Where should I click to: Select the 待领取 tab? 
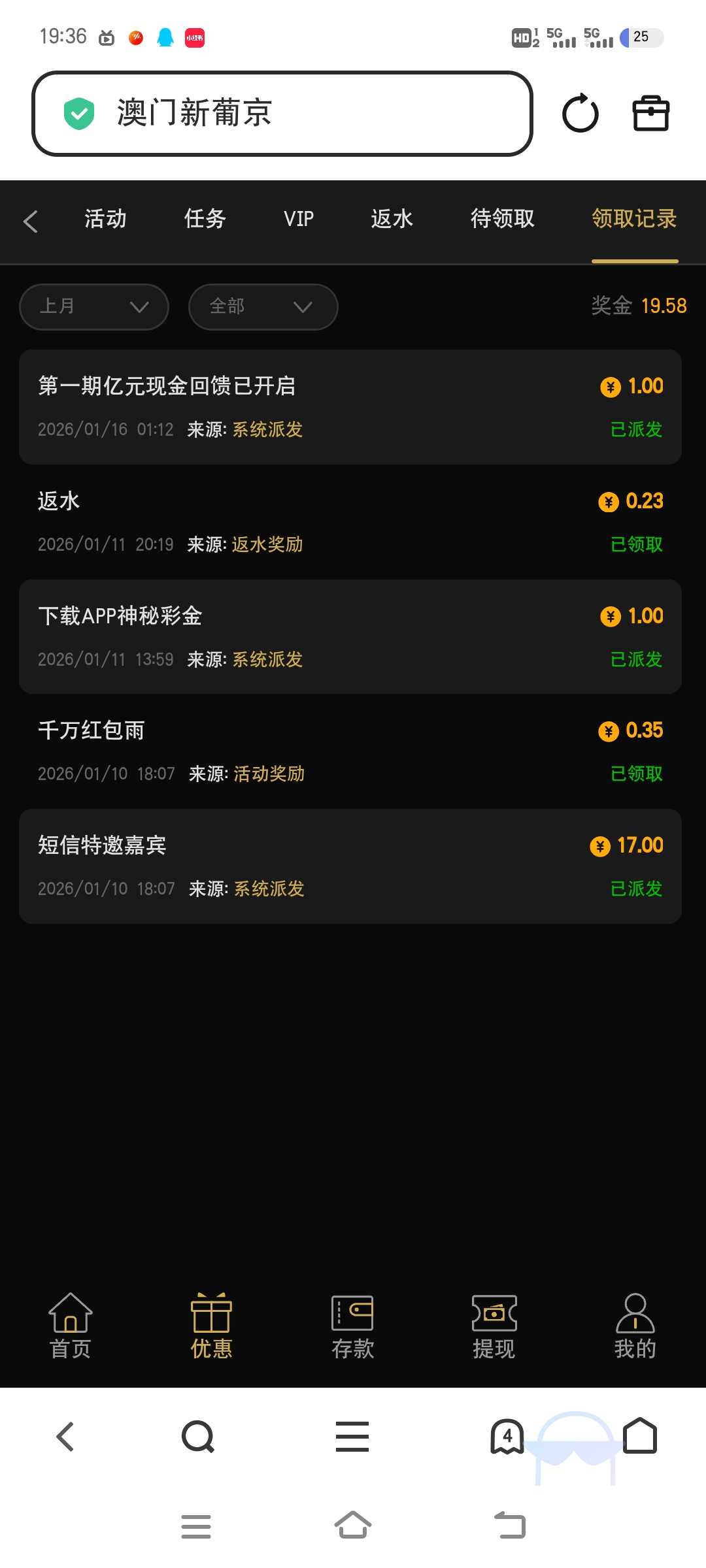pyautogui.click(x=502, y=220)
